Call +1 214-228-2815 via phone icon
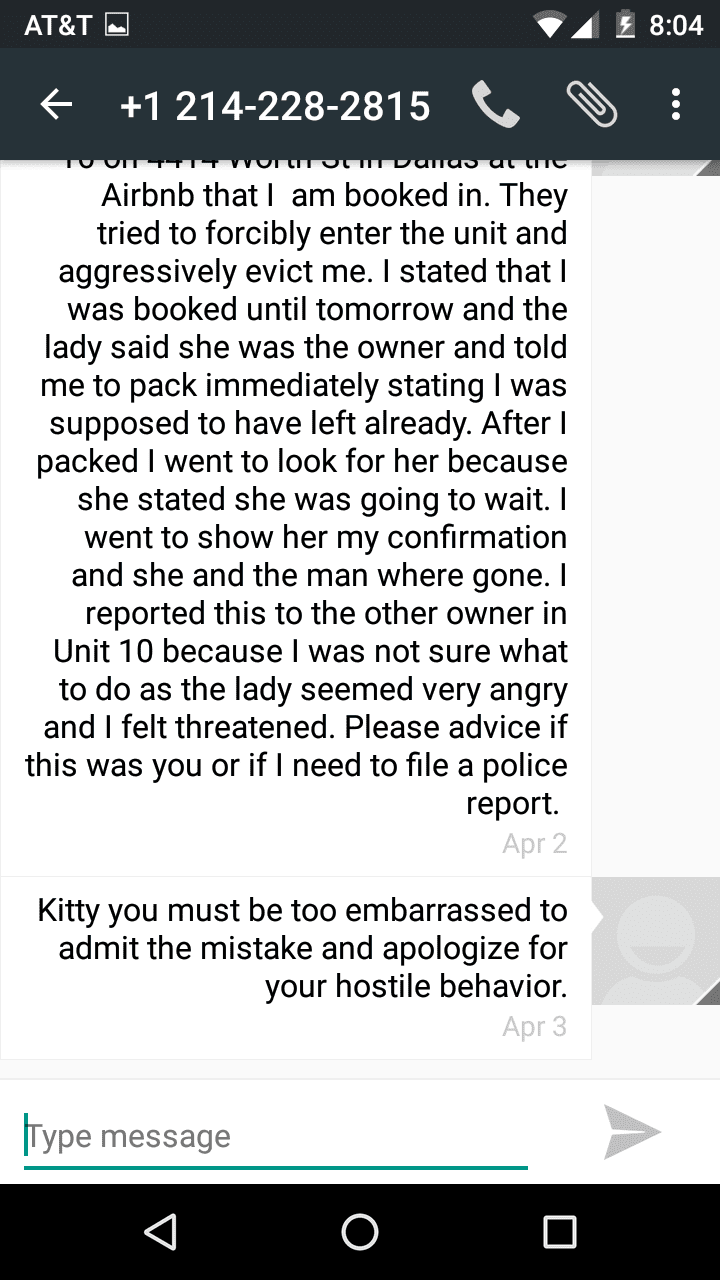Screen dimensions: 720x1280 click(495, 104)
